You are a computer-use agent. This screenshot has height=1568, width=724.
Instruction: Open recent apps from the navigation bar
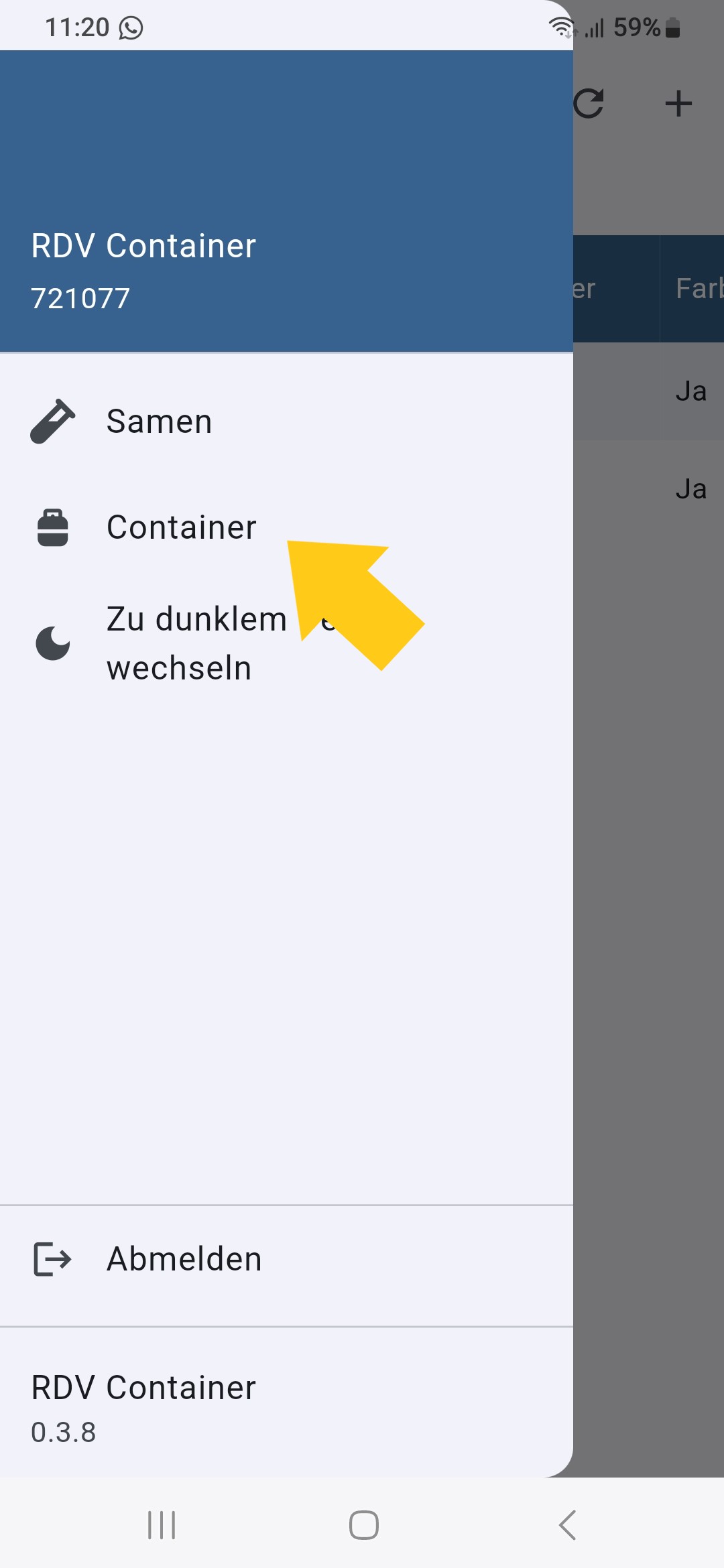(162, 1525)
